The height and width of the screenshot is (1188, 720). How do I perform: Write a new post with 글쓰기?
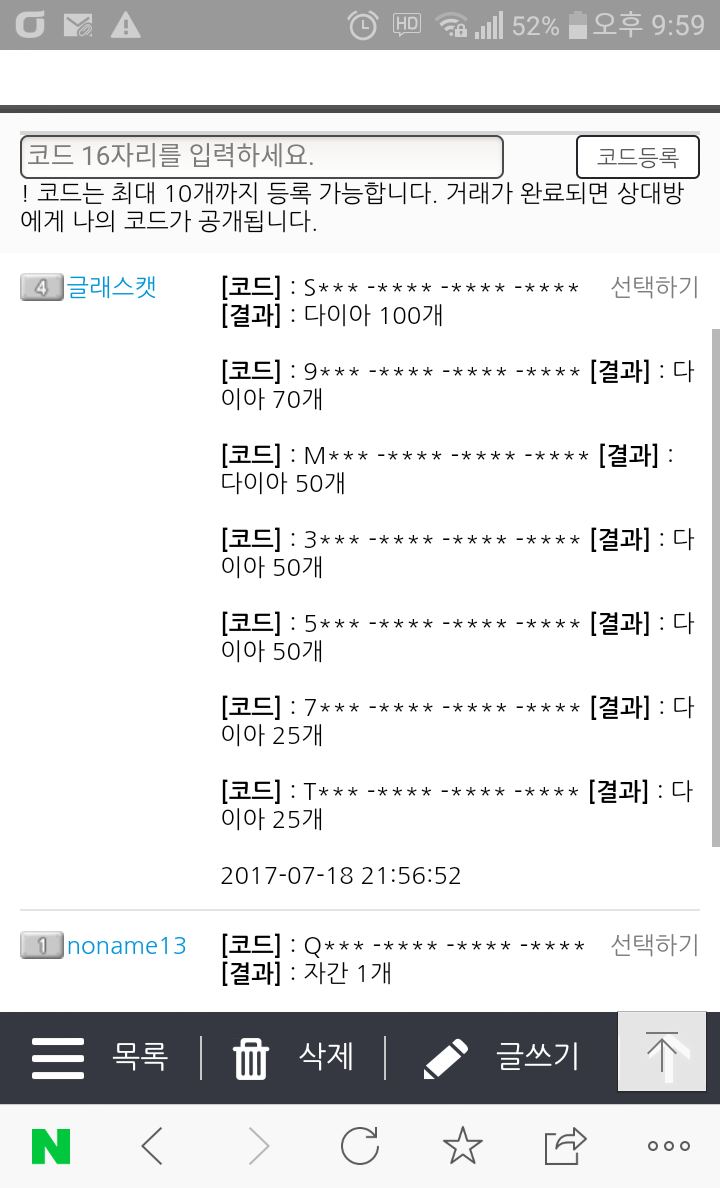502,1057
